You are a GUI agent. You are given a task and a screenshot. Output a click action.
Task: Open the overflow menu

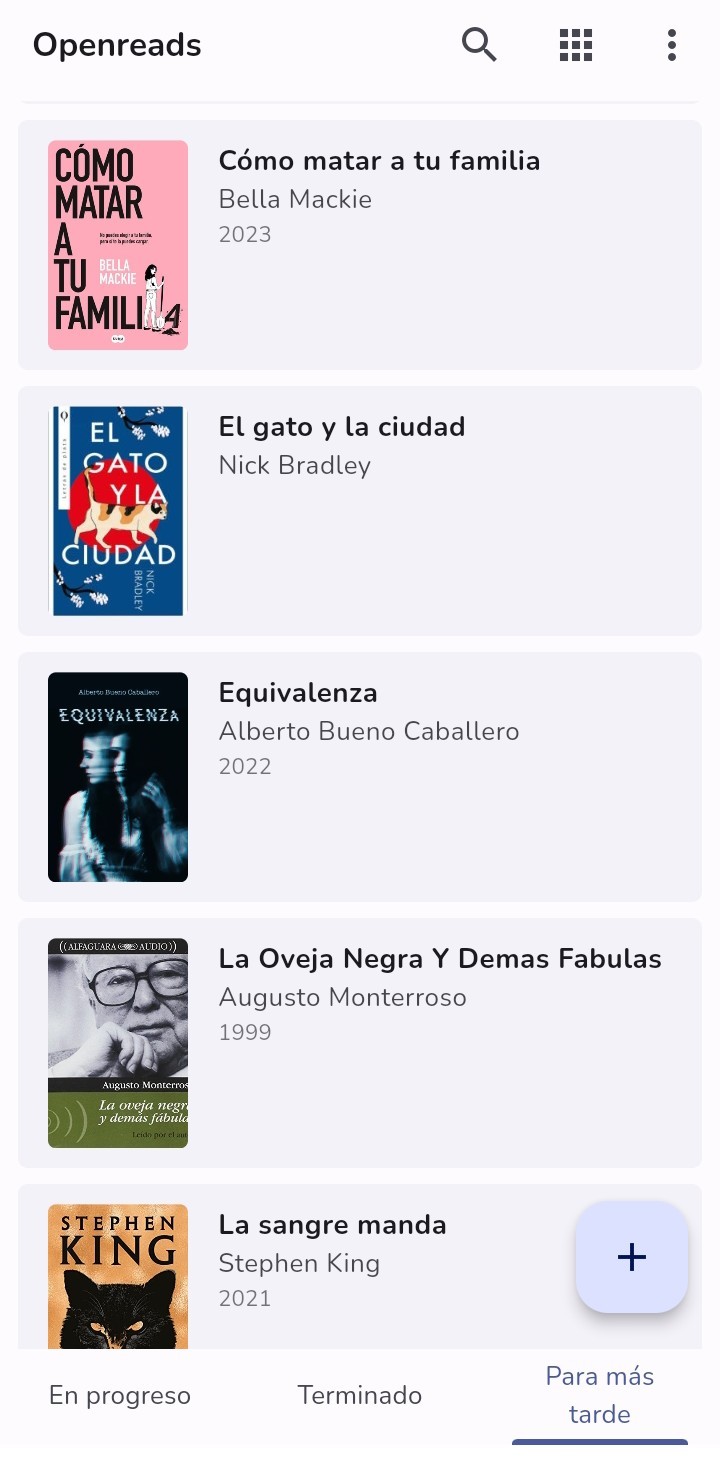[x=671, y=45]
